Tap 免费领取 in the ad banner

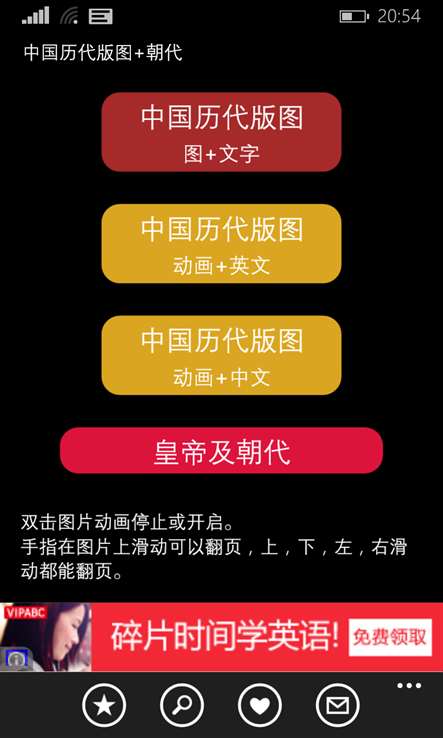pyautogui.click(x=390, y=637)
